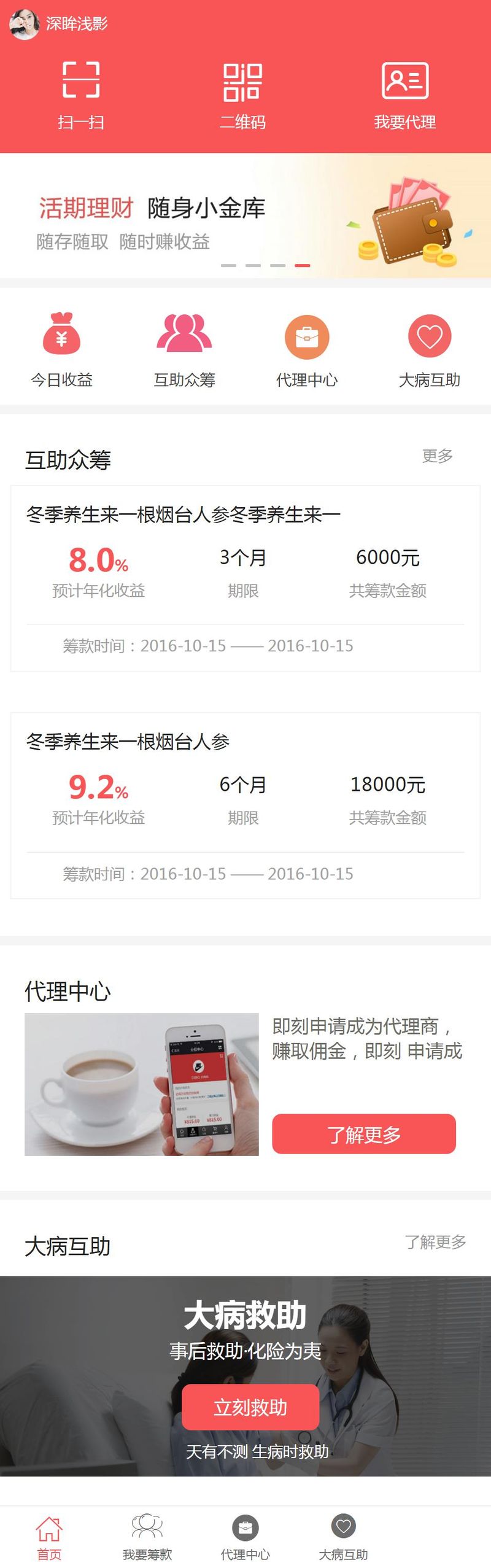Tap the 立刻救助 button
This screenshot has height=1568, width=491.
(x=250, y=1407)
